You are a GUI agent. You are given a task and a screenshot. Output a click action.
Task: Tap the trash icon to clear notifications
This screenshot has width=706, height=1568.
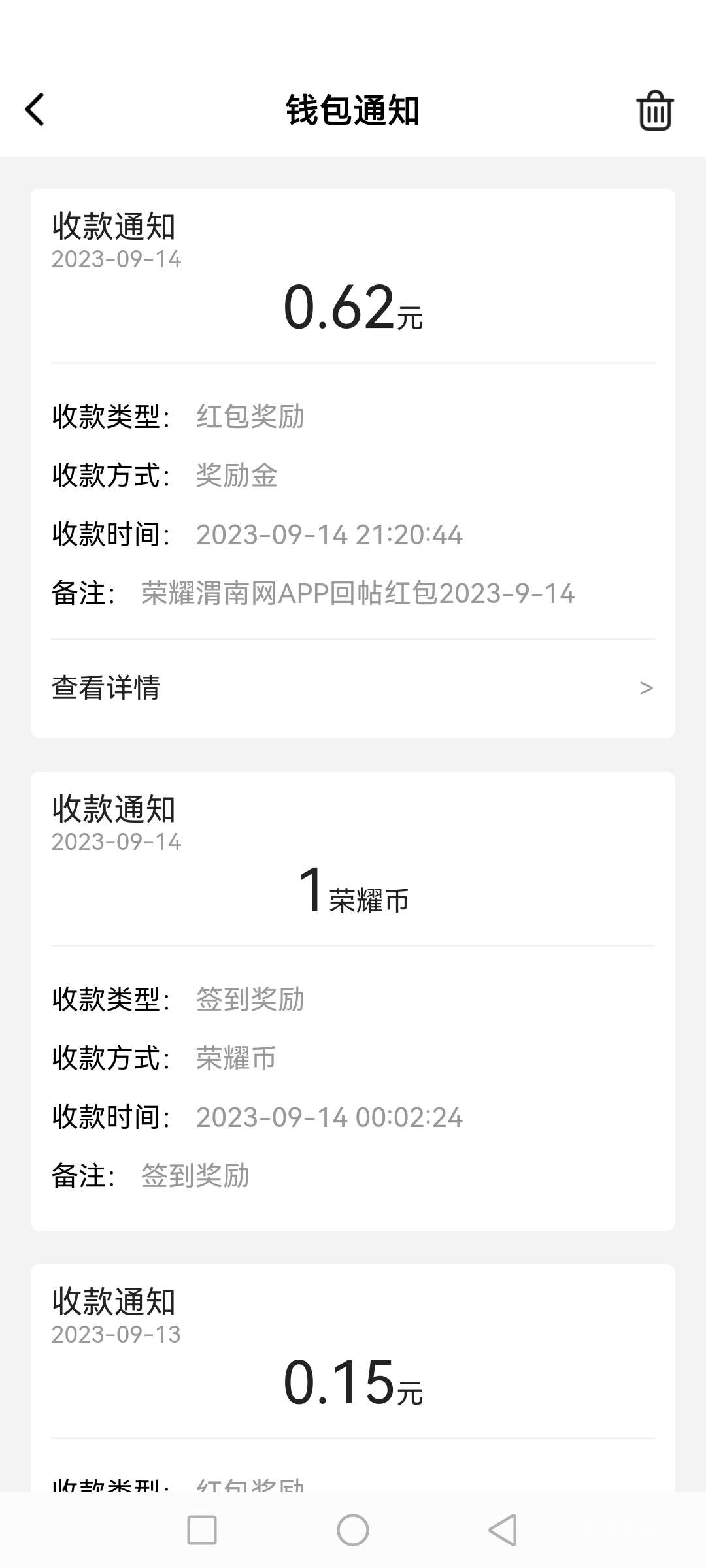click(654, 110)
